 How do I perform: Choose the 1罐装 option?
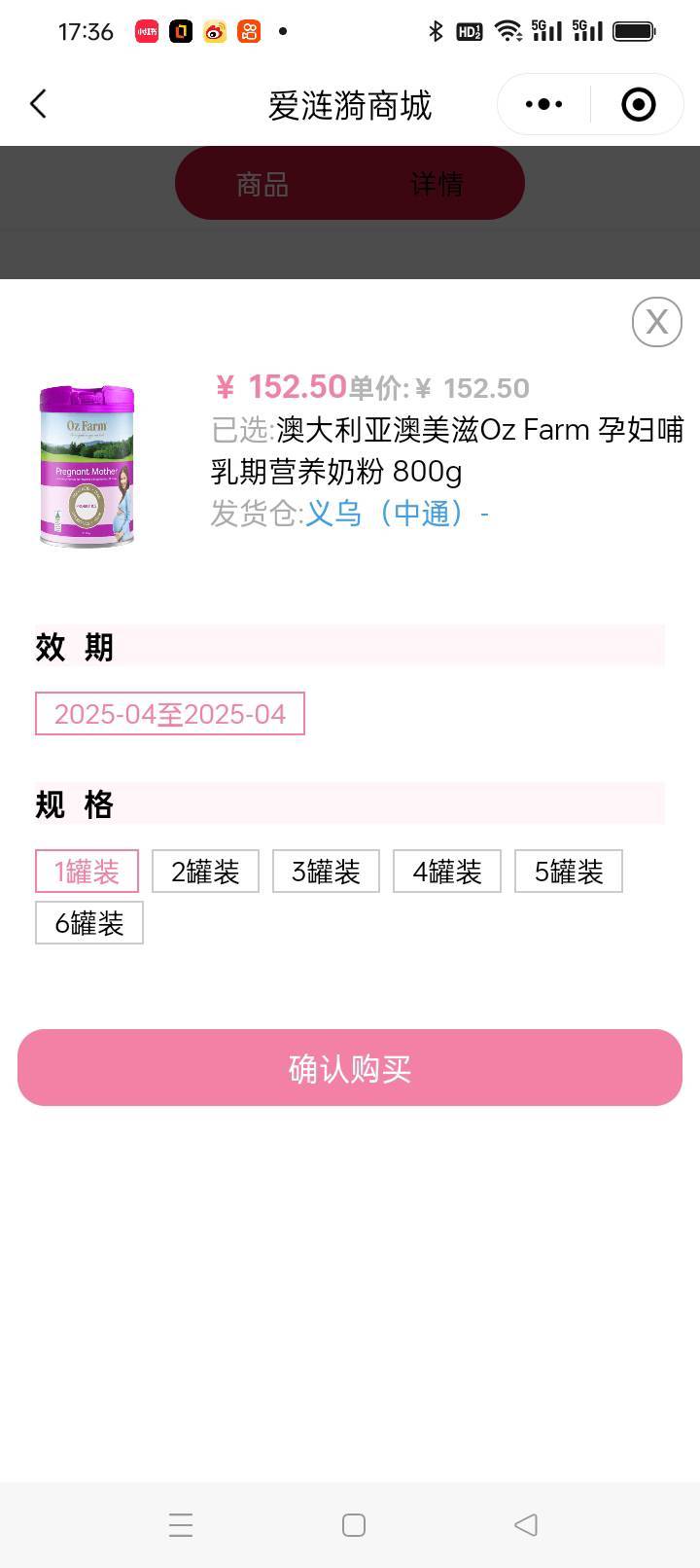(x=87, y=872)
